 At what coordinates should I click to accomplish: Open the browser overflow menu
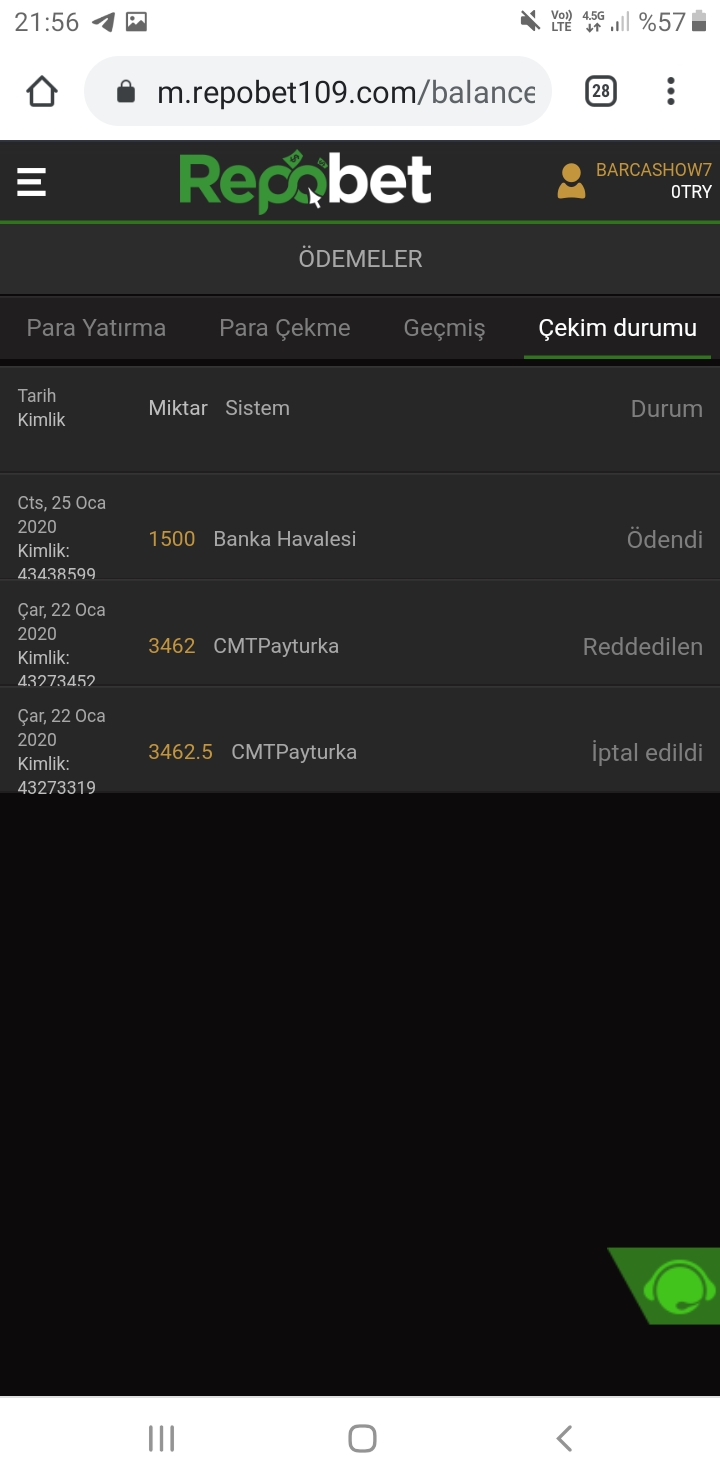(671, 92)
